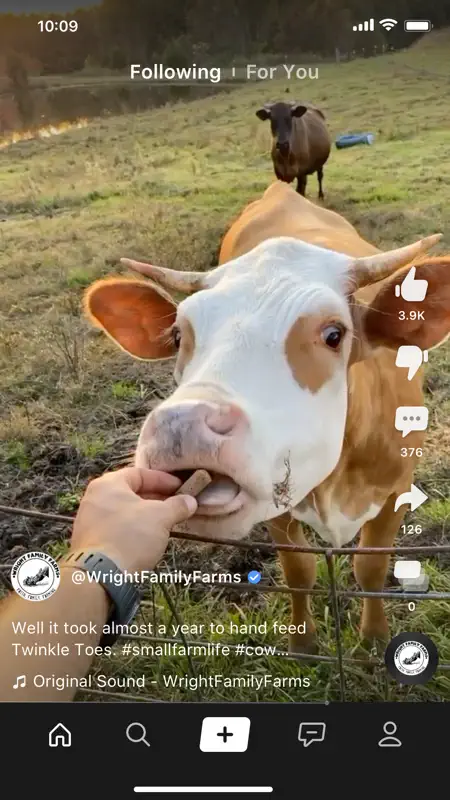Tap the spinning sound disc icon
This screenshot has height=800, width=450.
coord(411,659)
